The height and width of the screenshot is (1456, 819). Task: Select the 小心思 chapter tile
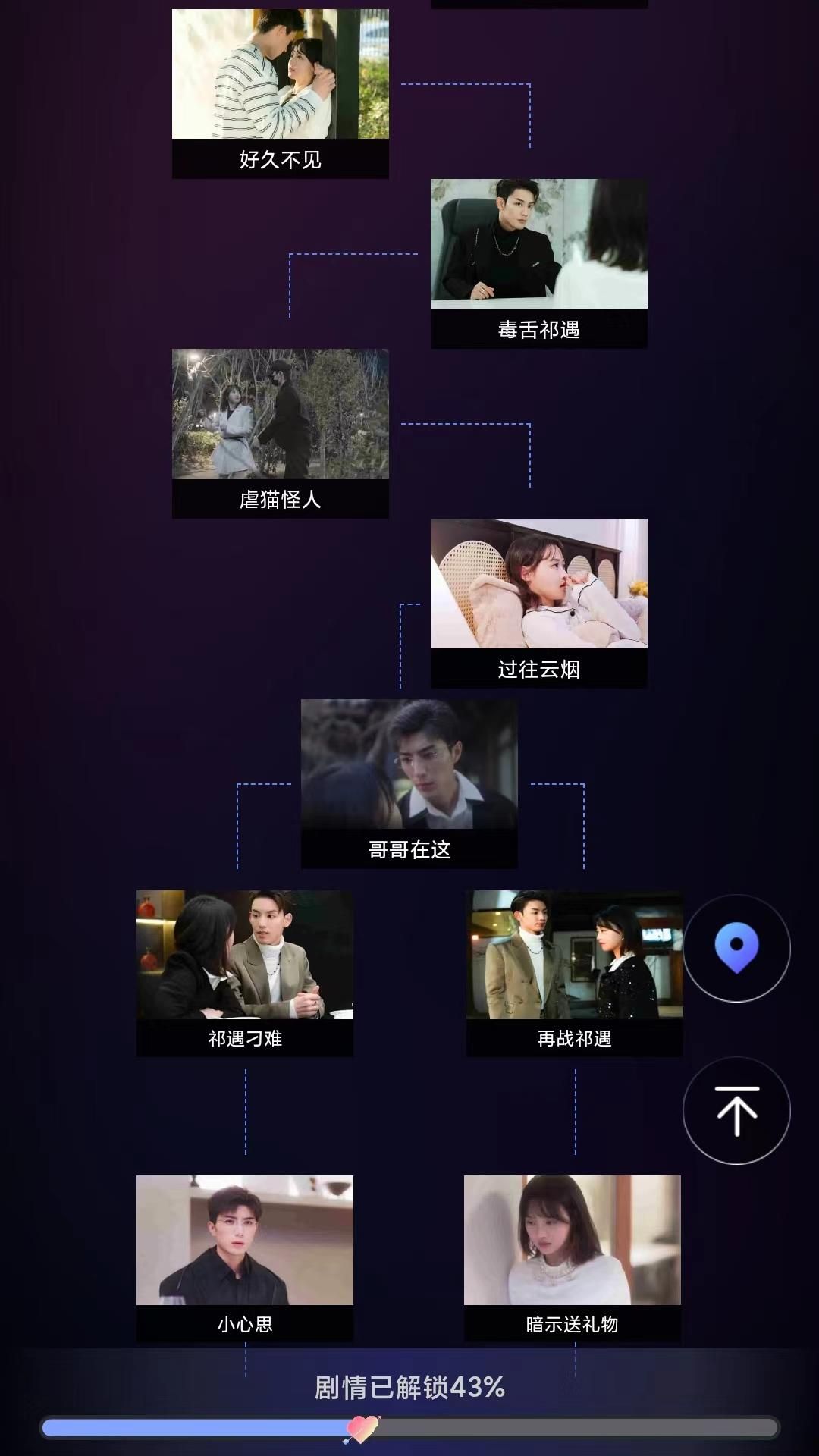pyautogui.click(x=245, y=1259)
